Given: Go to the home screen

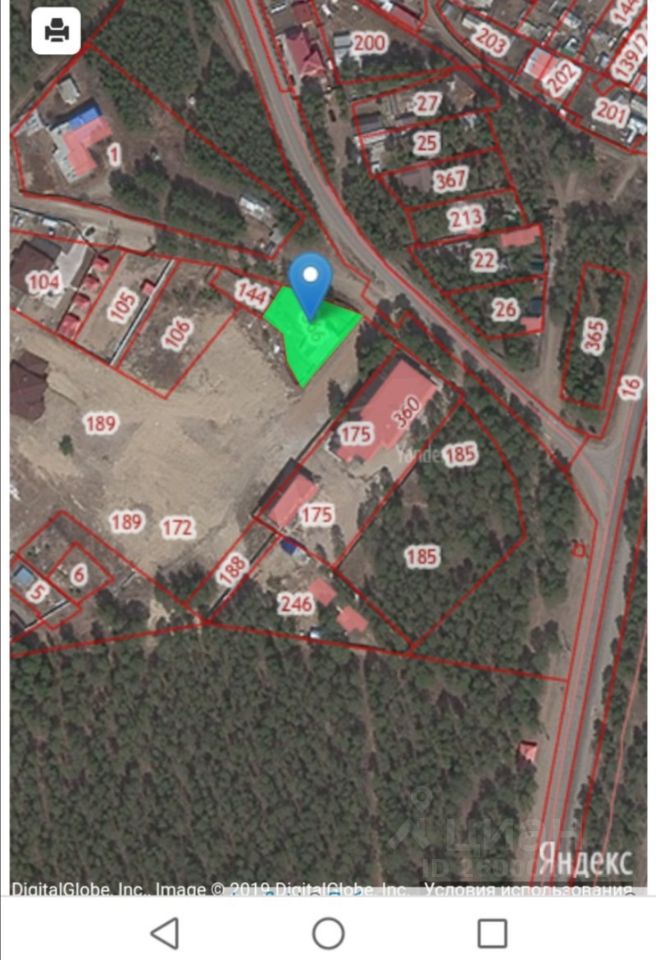Looking at the screenshot, I should point(328,933).
